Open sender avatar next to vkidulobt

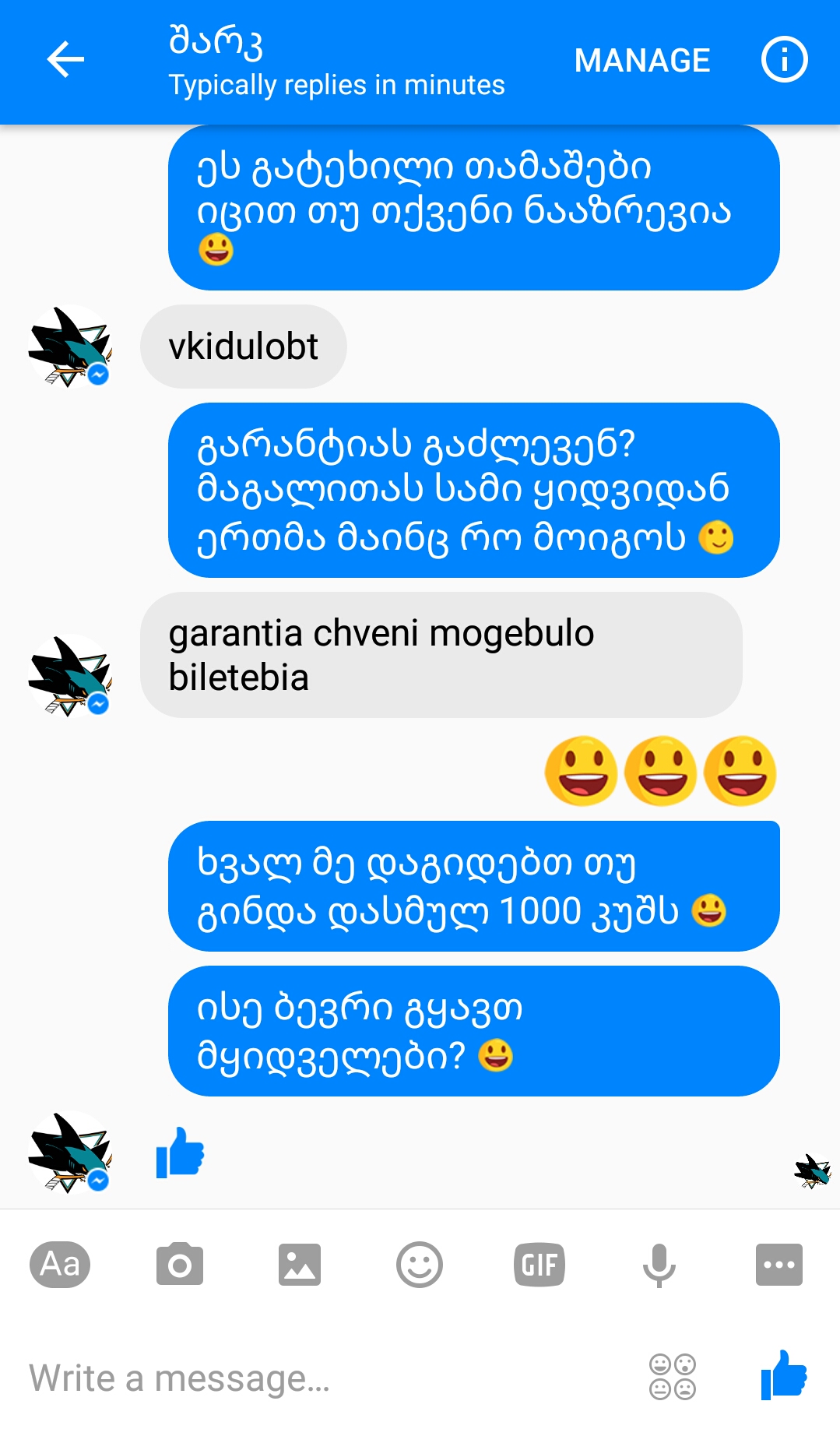pyautogui.click(x=69, y=347)
